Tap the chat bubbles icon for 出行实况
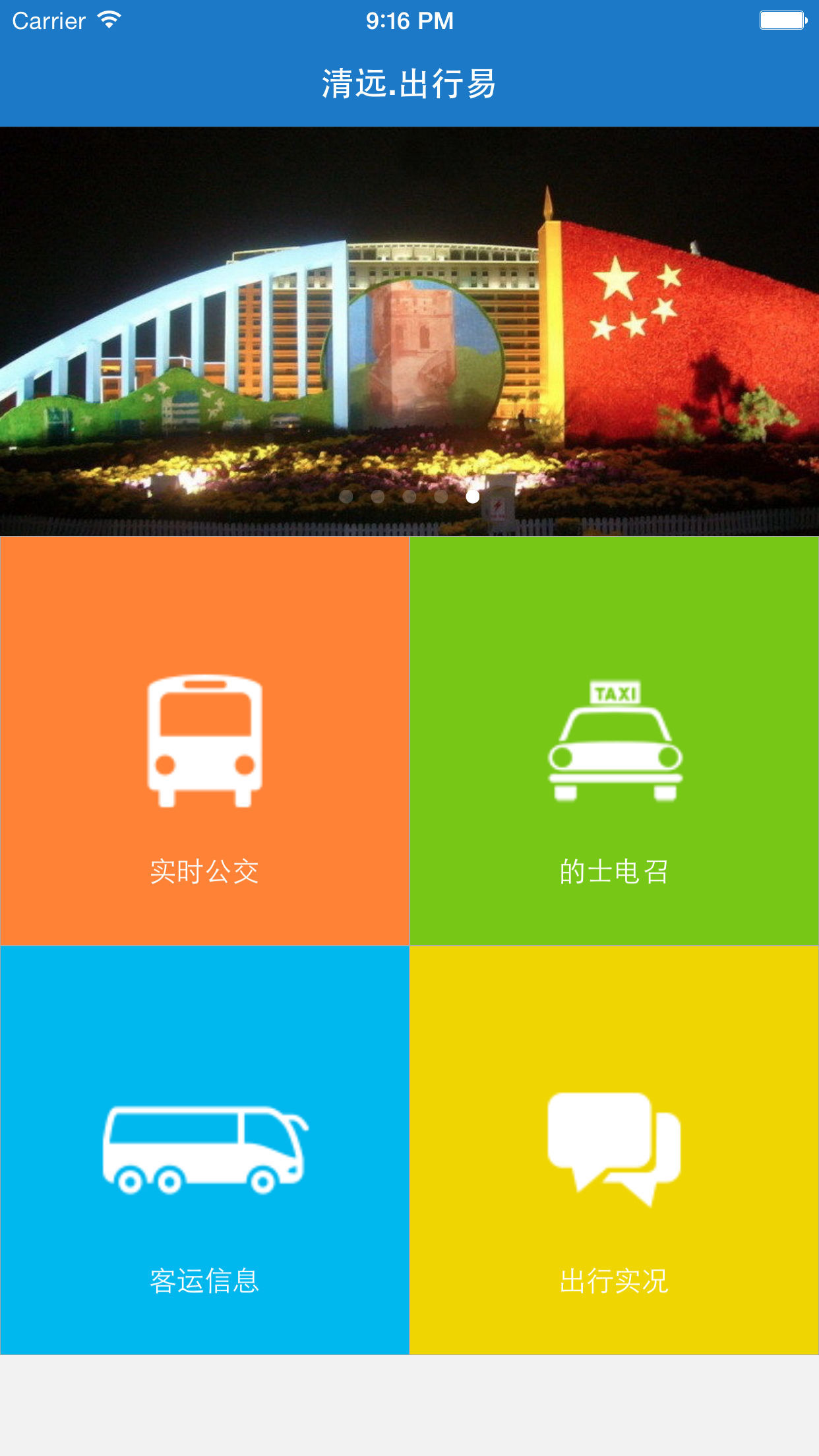The width and height of the screenshot is (819, 1456). coord(615,1147)
